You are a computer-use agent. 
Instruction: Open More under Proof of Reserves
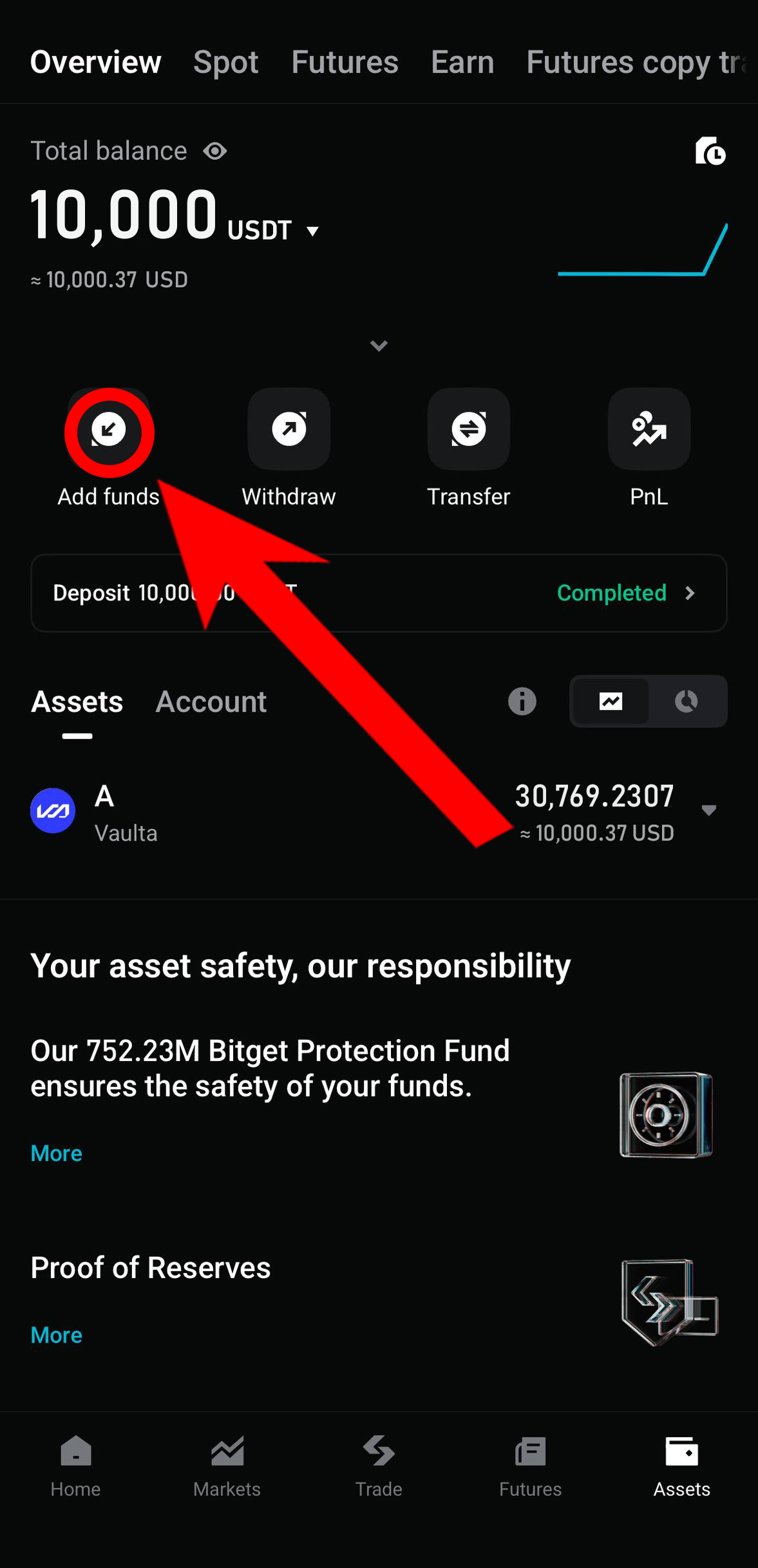pyautogui.click(x=57, y=1335)
